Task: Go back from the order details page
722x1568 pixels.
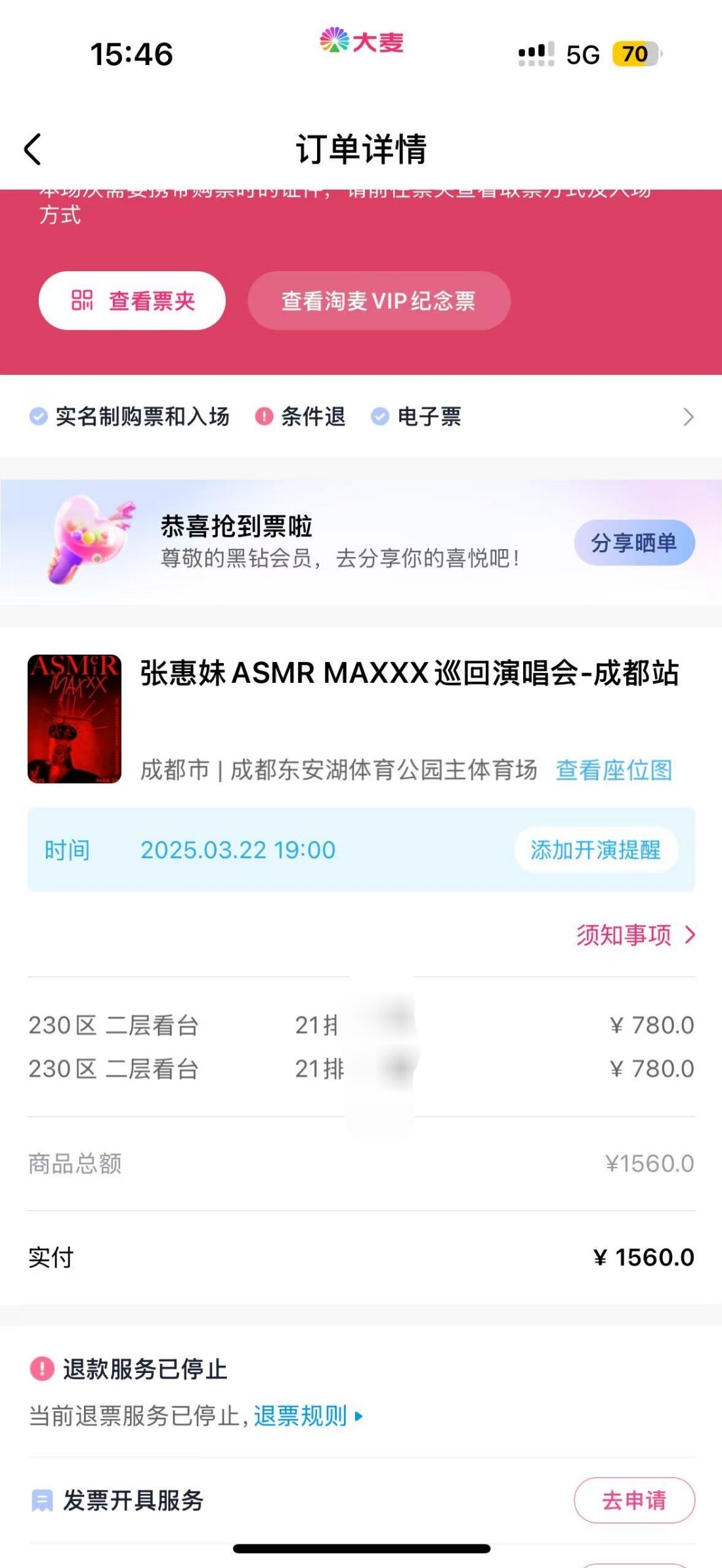Action: pos(33,149)
